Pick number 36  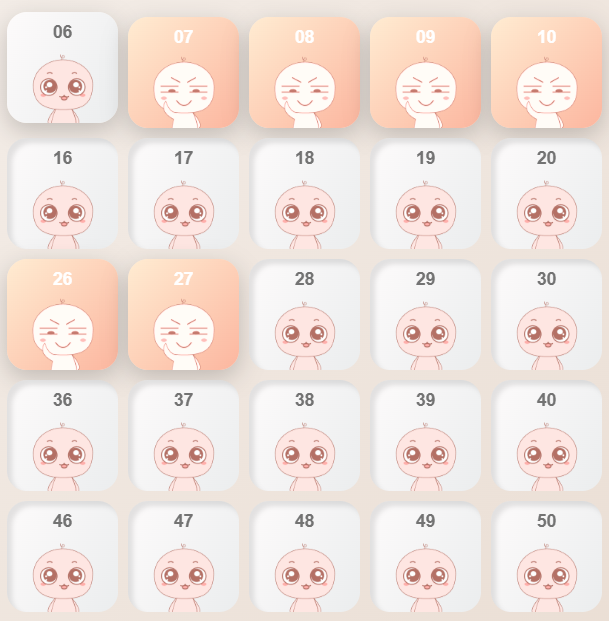pos(62,436)
